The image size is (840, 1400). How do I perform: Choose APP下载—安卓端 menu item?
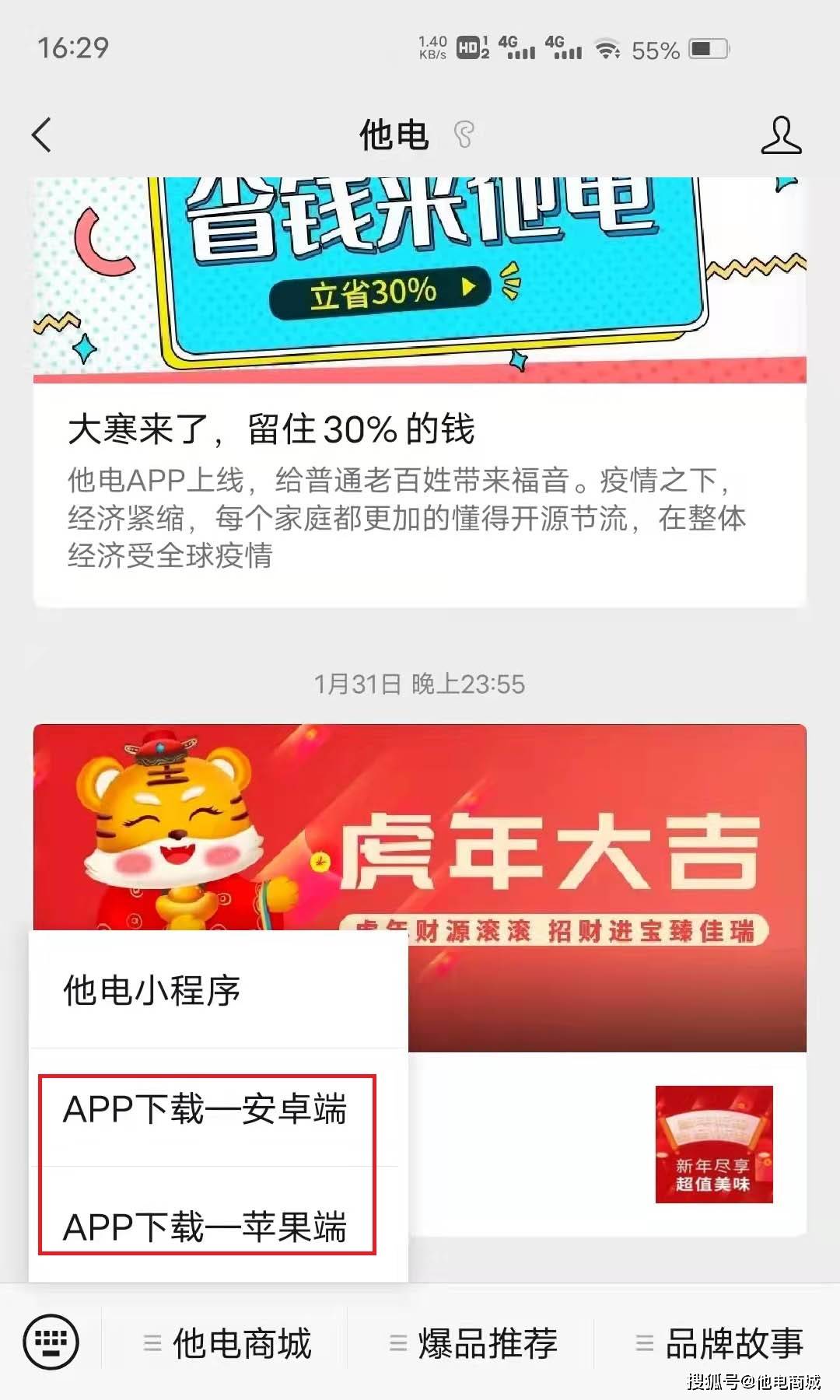[205, 1110]
